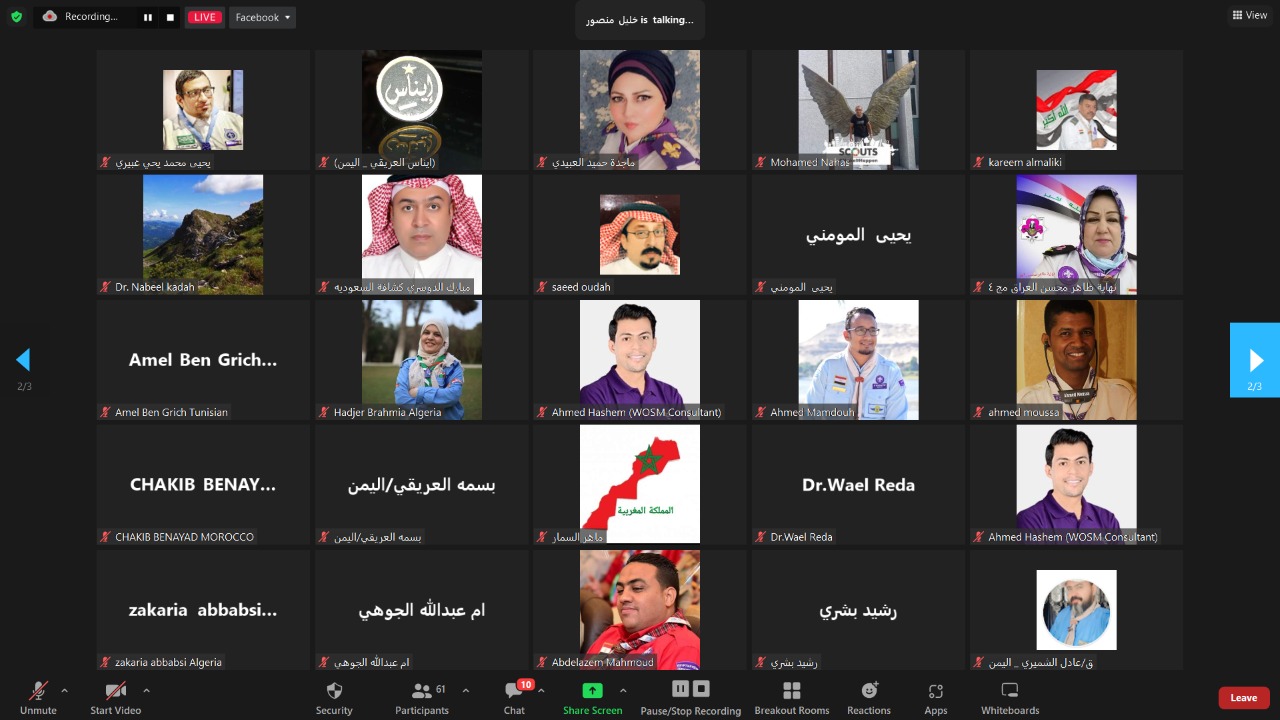Tap Pause/Stop Recording in the toolbar

(x=690, y=697)
